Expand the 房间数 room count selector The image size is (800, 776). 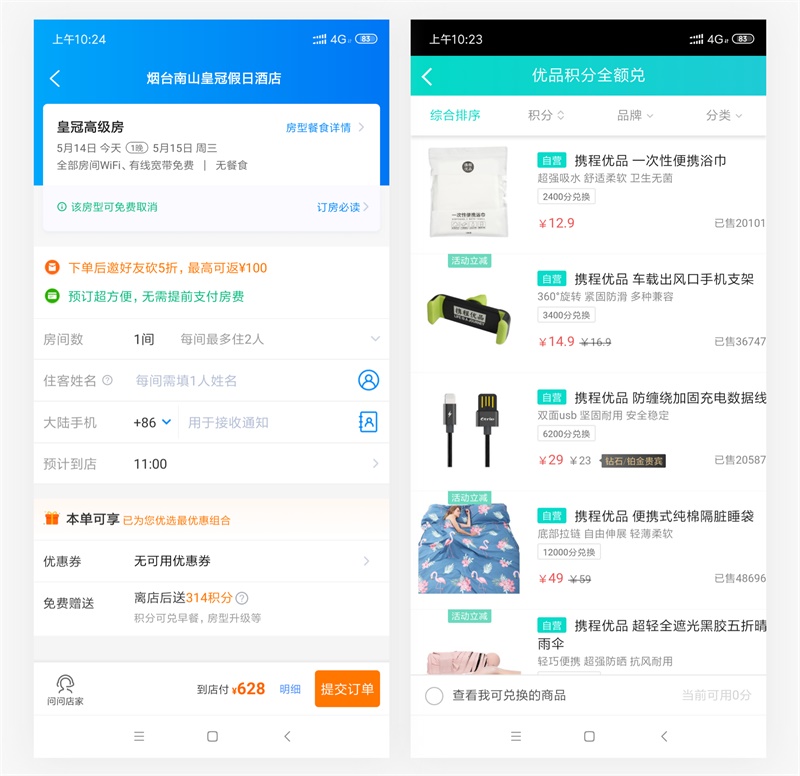(x=375, y=339)
